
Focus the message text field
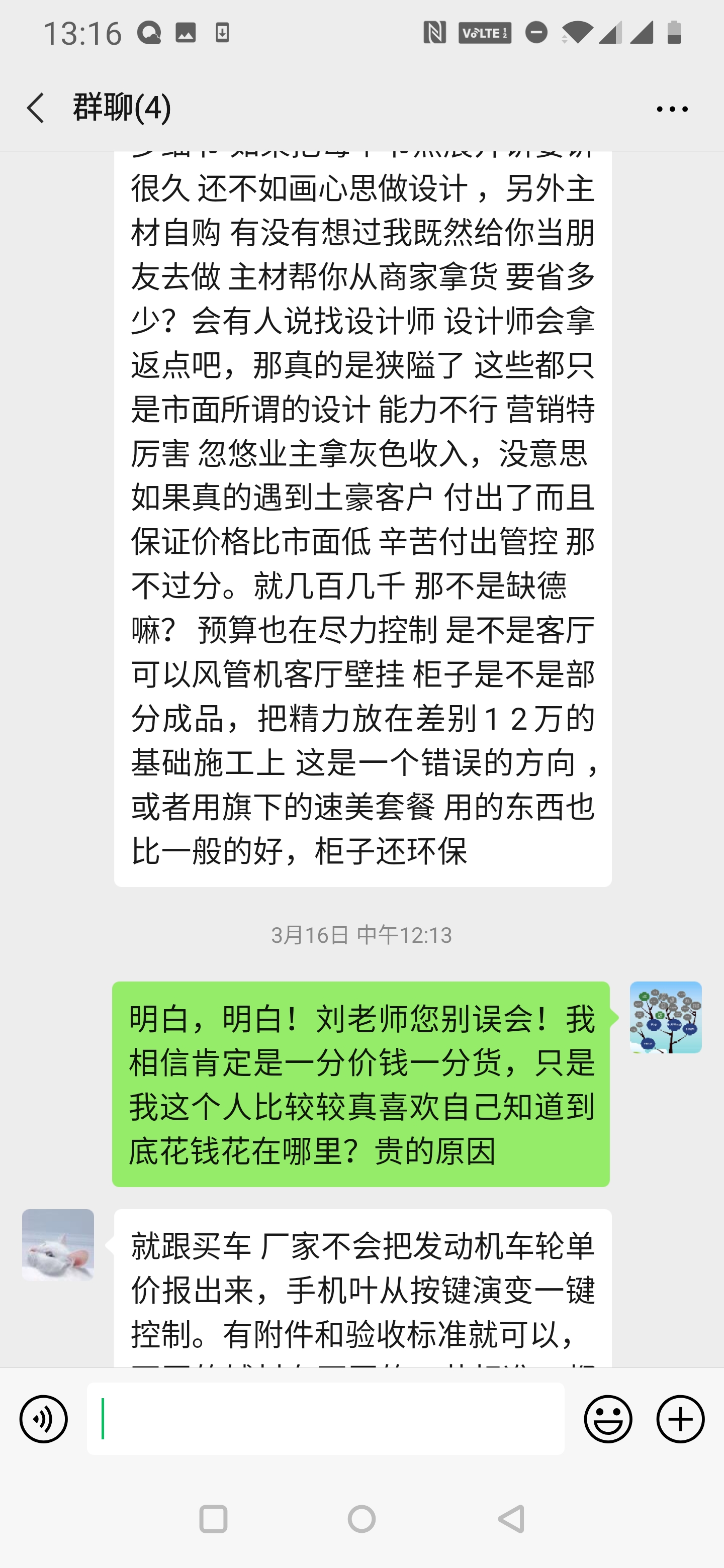325,1419
